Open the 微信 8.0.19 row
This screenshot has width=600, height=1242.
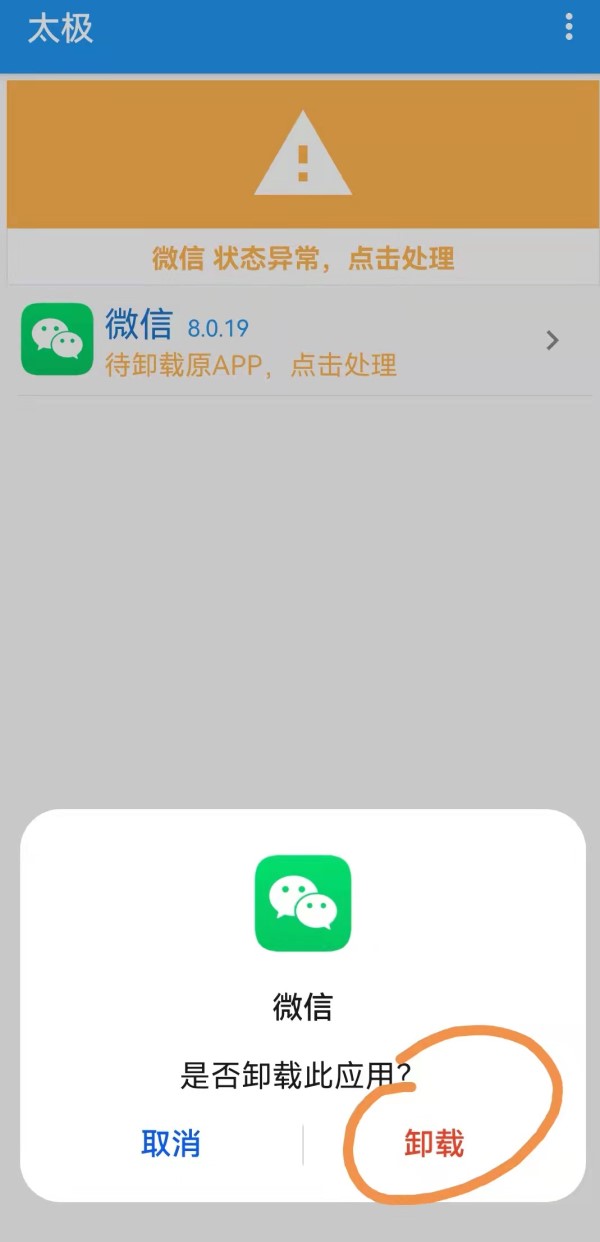(x=300, y=341)
